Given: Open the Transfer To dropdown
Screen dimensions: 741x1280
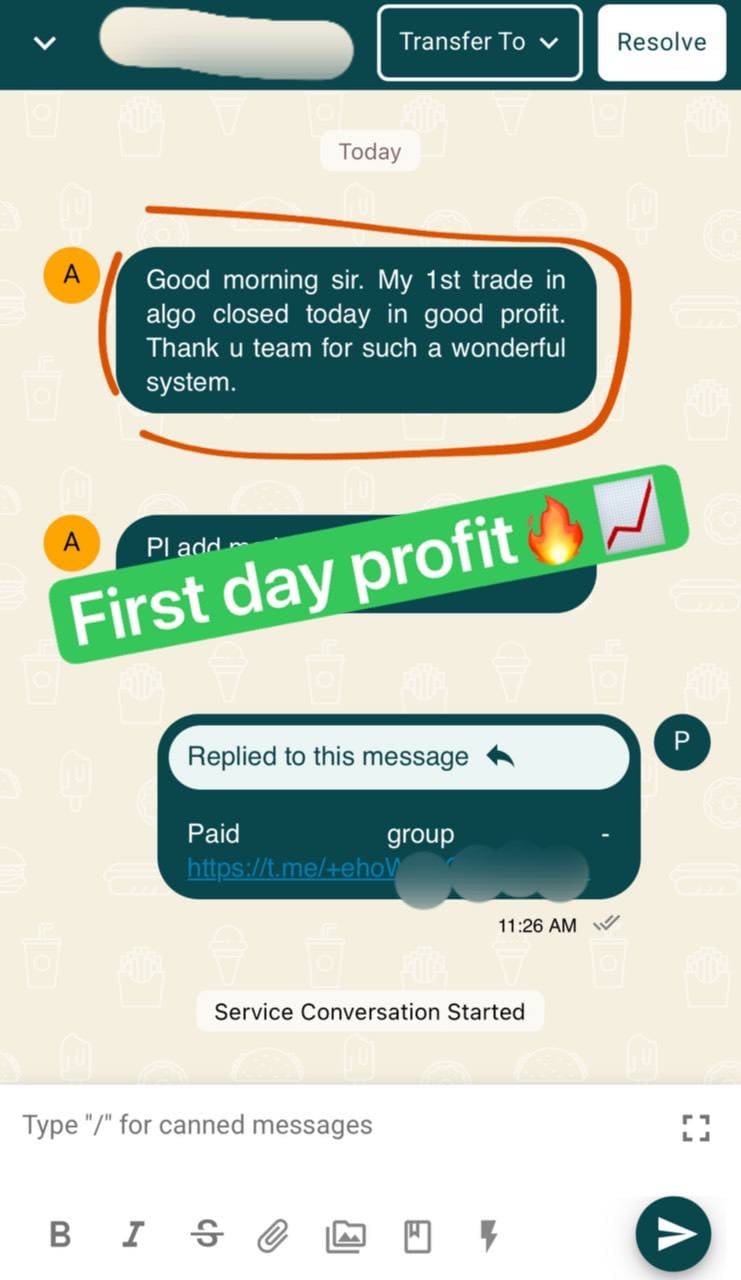Looking at the screenshot, I should pos(479,42).
